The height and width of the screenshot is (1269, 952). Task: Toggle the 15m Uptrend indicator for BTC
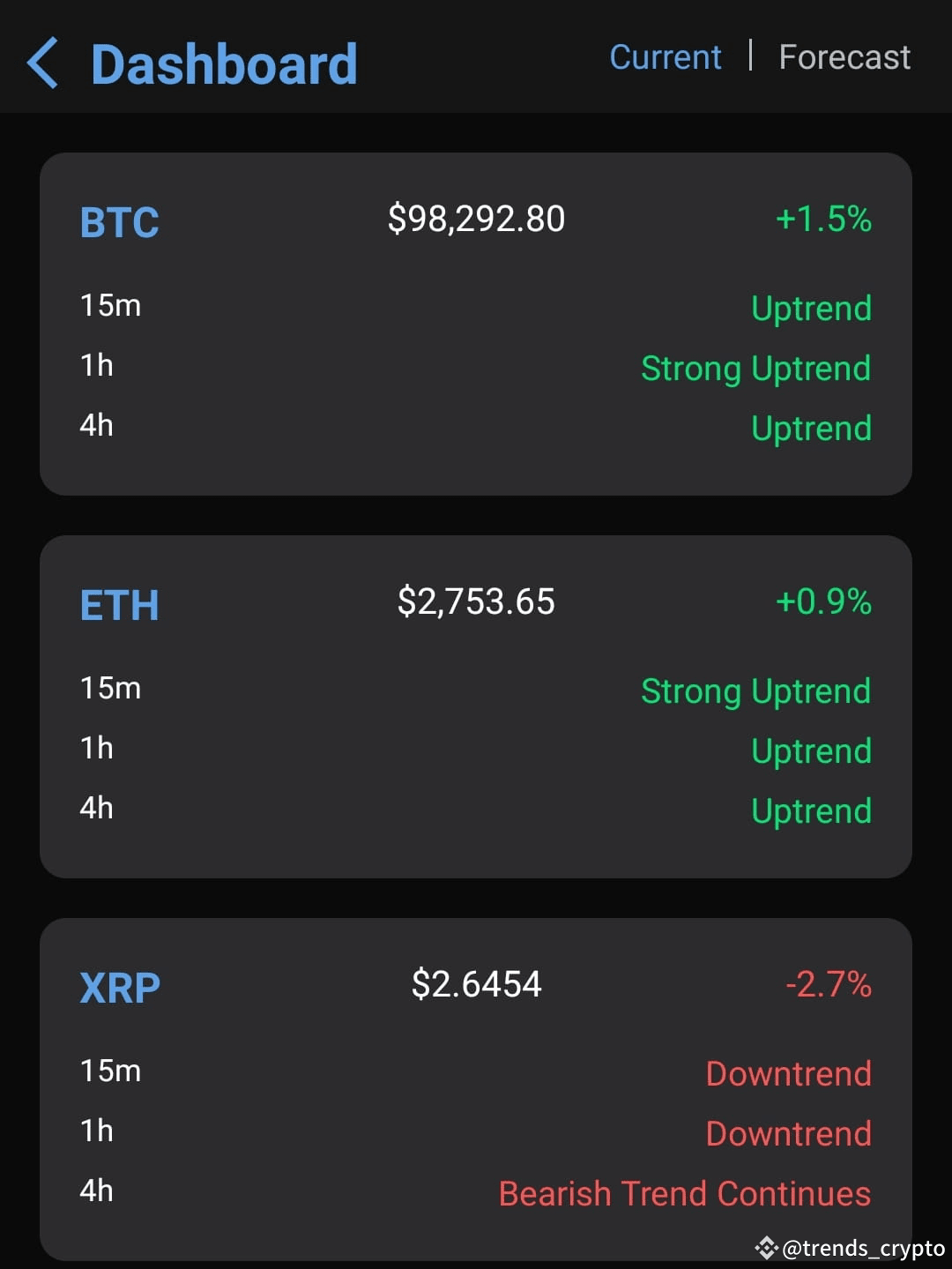click(810, 308)
